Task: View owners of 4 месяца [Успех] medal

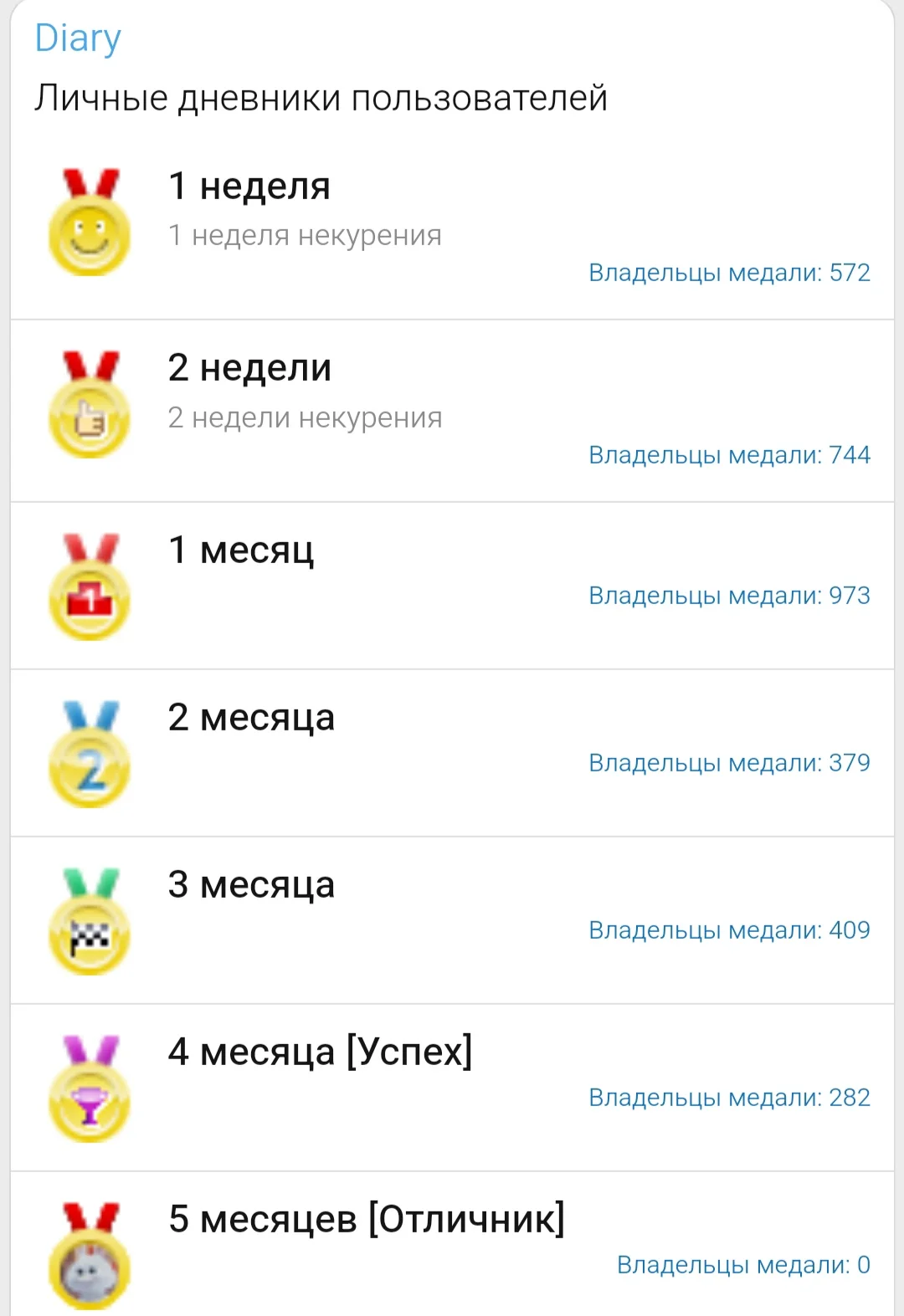Action: 729,1098
